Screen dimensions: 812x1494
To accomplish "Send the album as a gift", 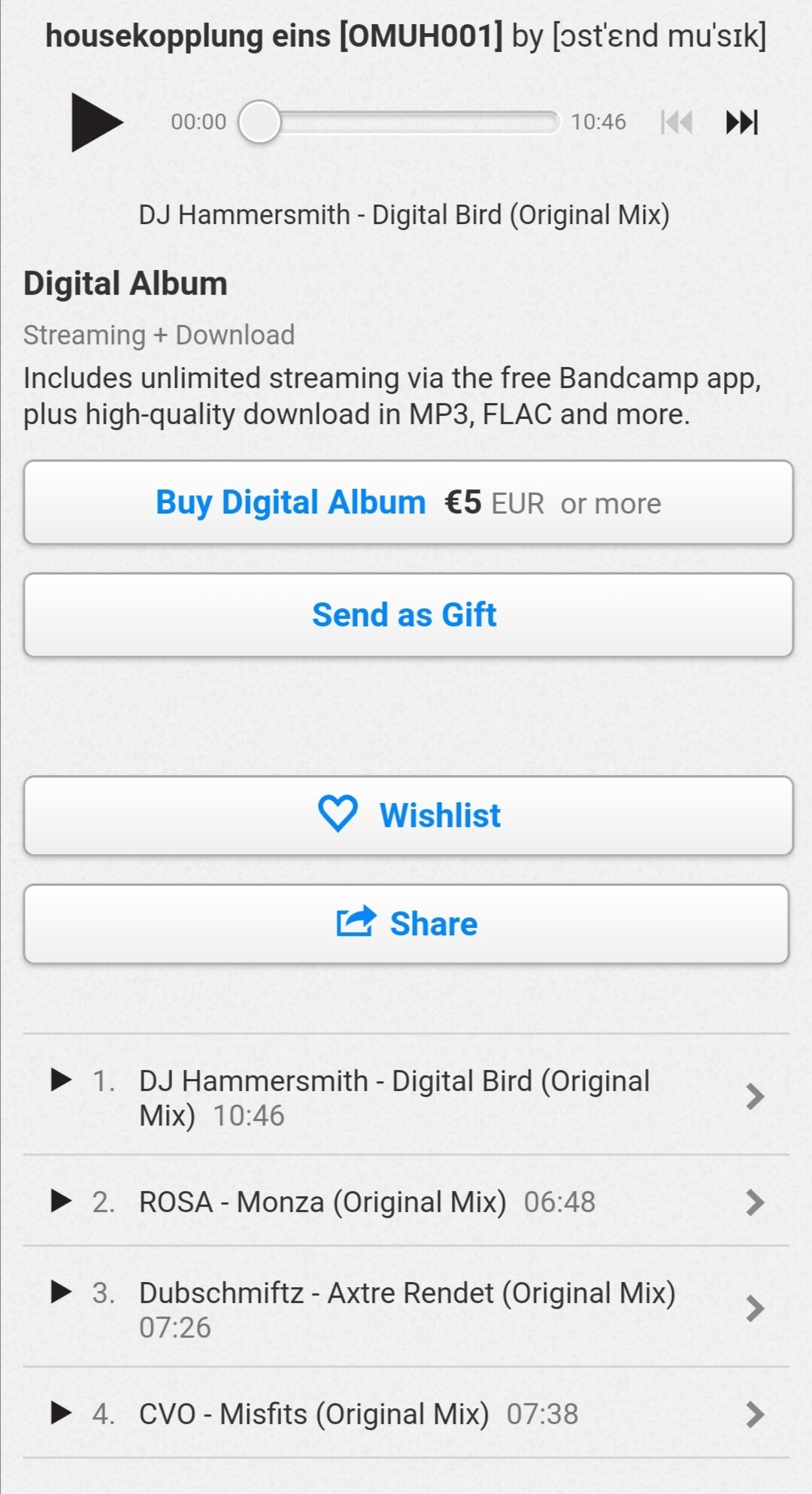I will pos(408,615).
